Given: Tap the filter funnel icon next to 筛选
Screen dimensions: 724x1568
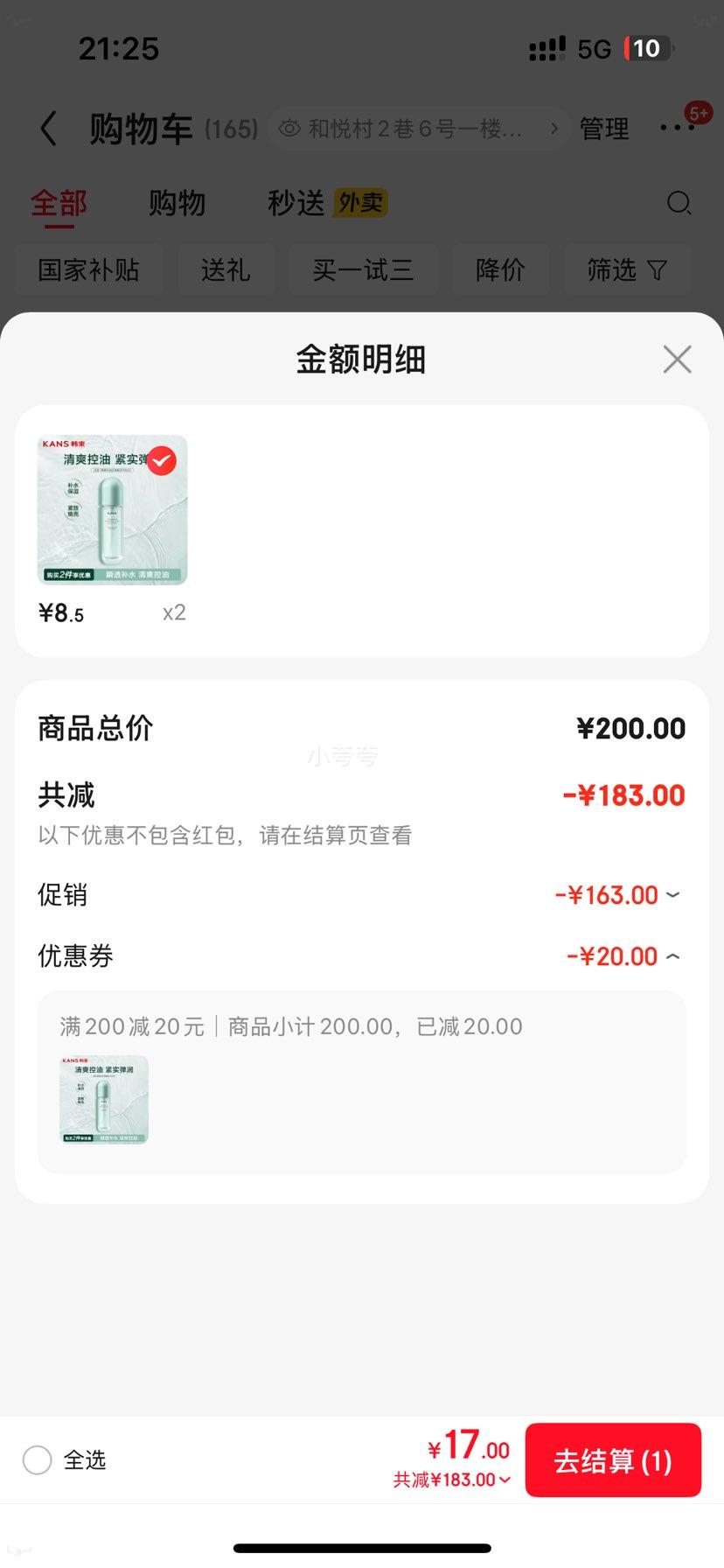Looking at the screenshot, I should click(658, 270).
